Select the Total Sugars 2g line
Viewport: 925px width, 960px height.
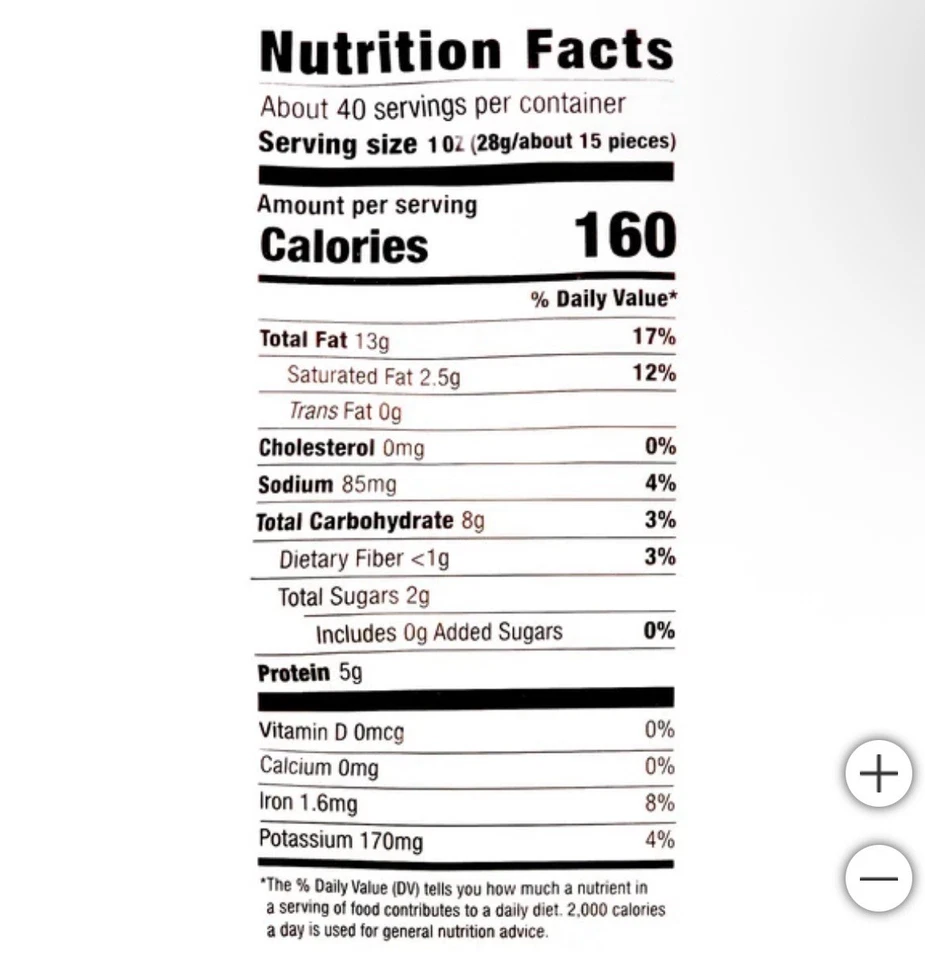click(352, 596)
